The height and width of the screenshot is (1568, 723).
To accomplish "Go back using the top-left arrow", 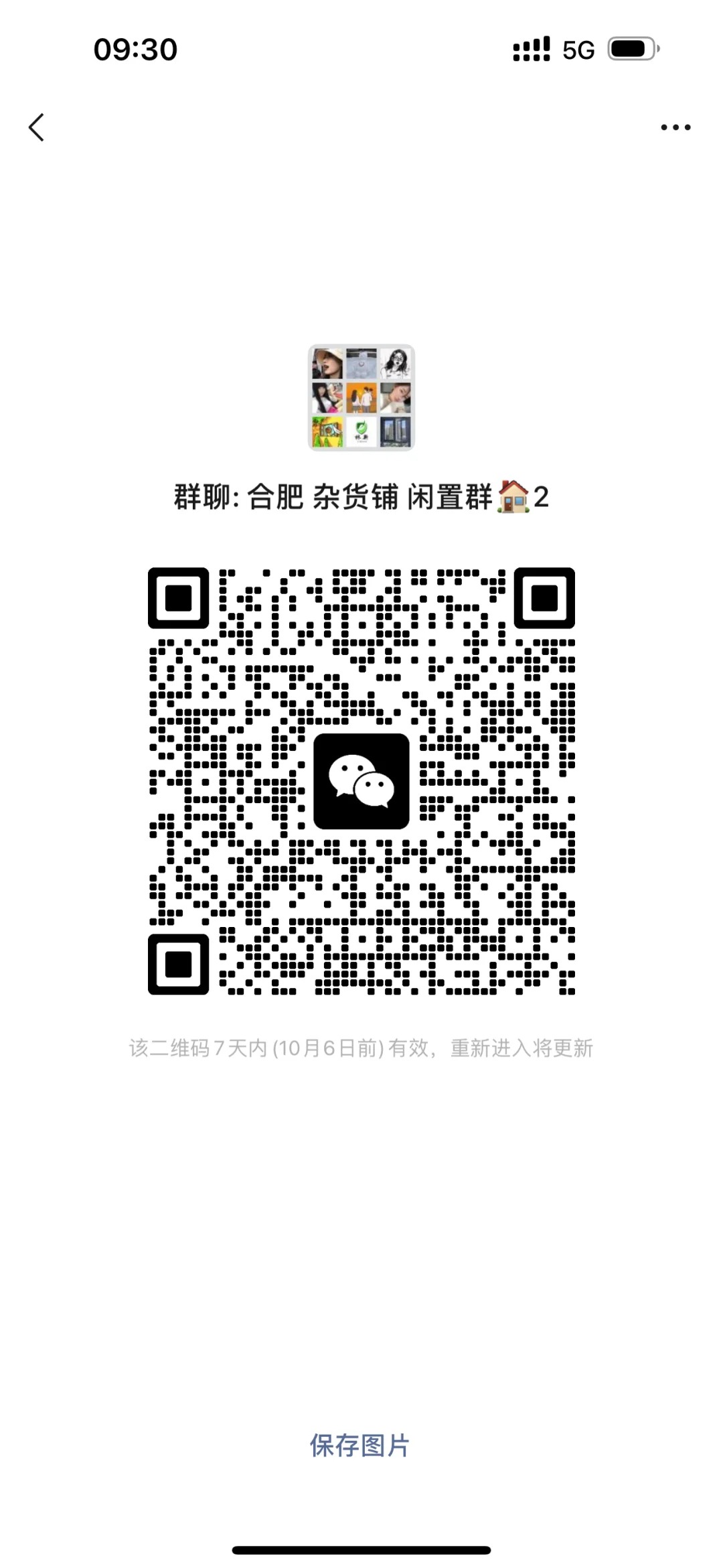I will (37, 127).
